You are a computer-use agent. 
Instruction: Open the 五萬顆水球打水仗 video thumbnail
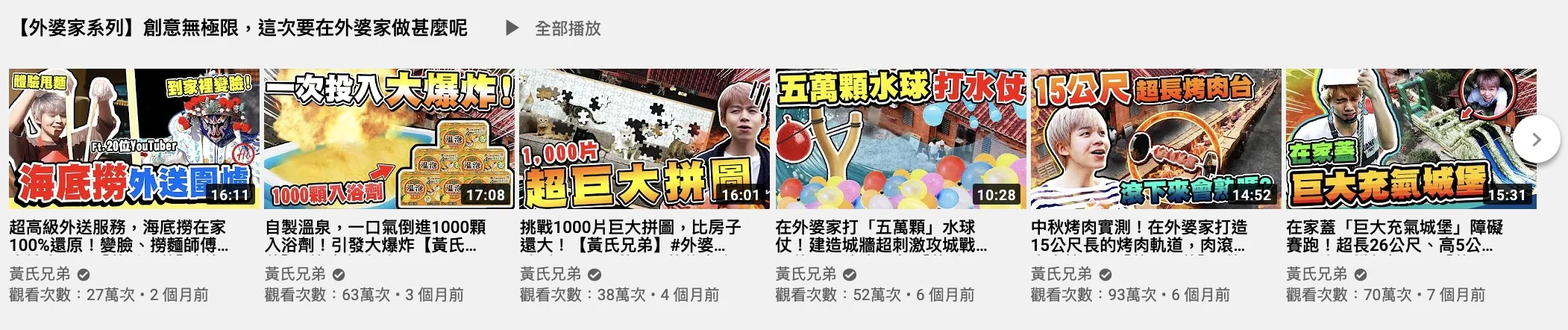(900, 139)
